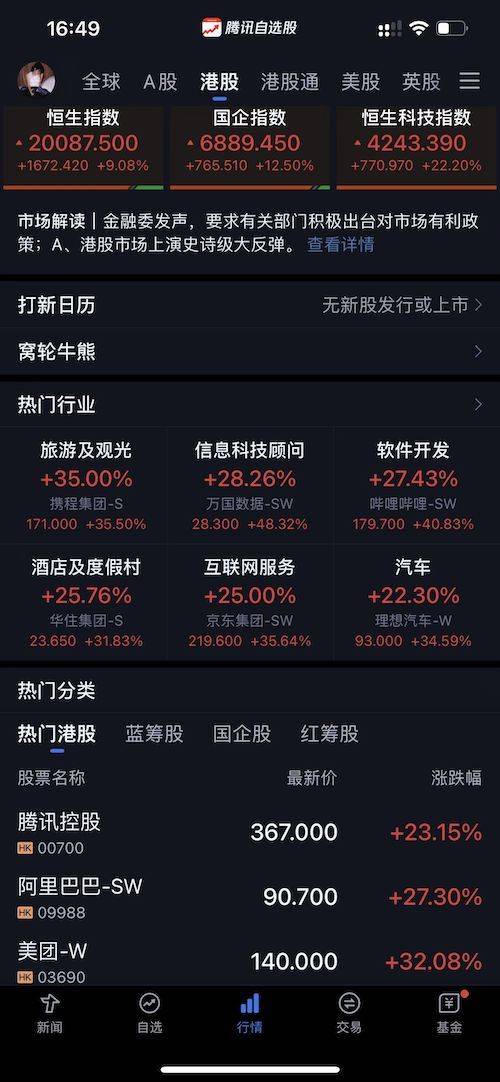Viewport: 500px width, 1082px height.
Task: Open the 打新日历 row
Action: (x=250, y=305)
